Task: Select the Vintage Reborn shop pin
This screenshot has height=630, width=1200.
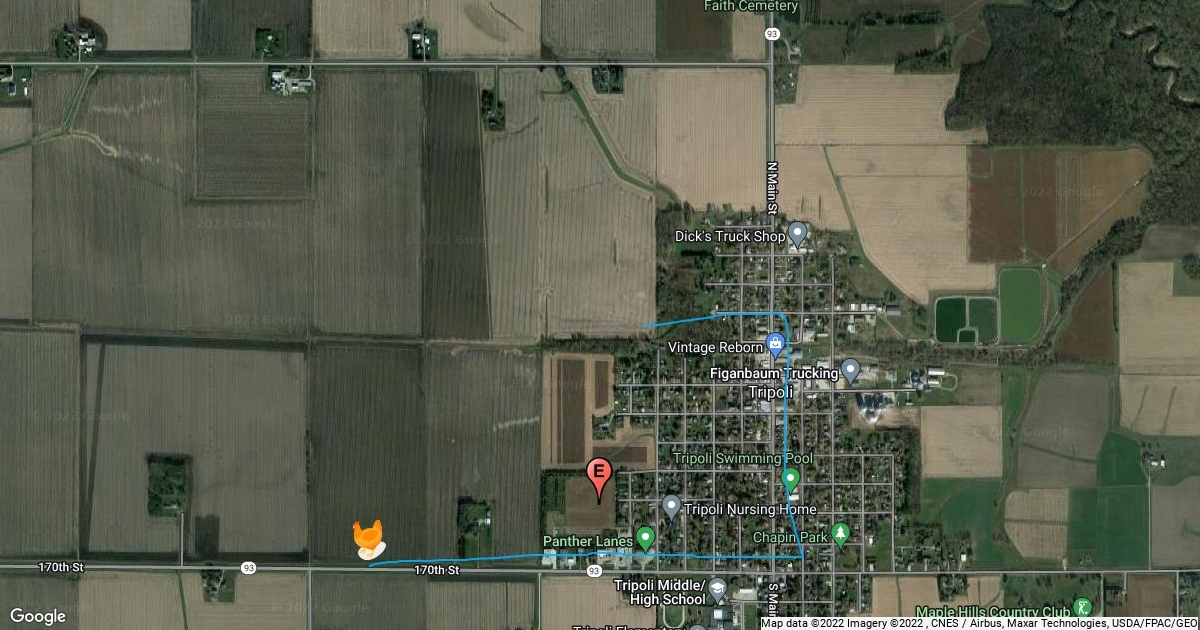Action: 775,346
